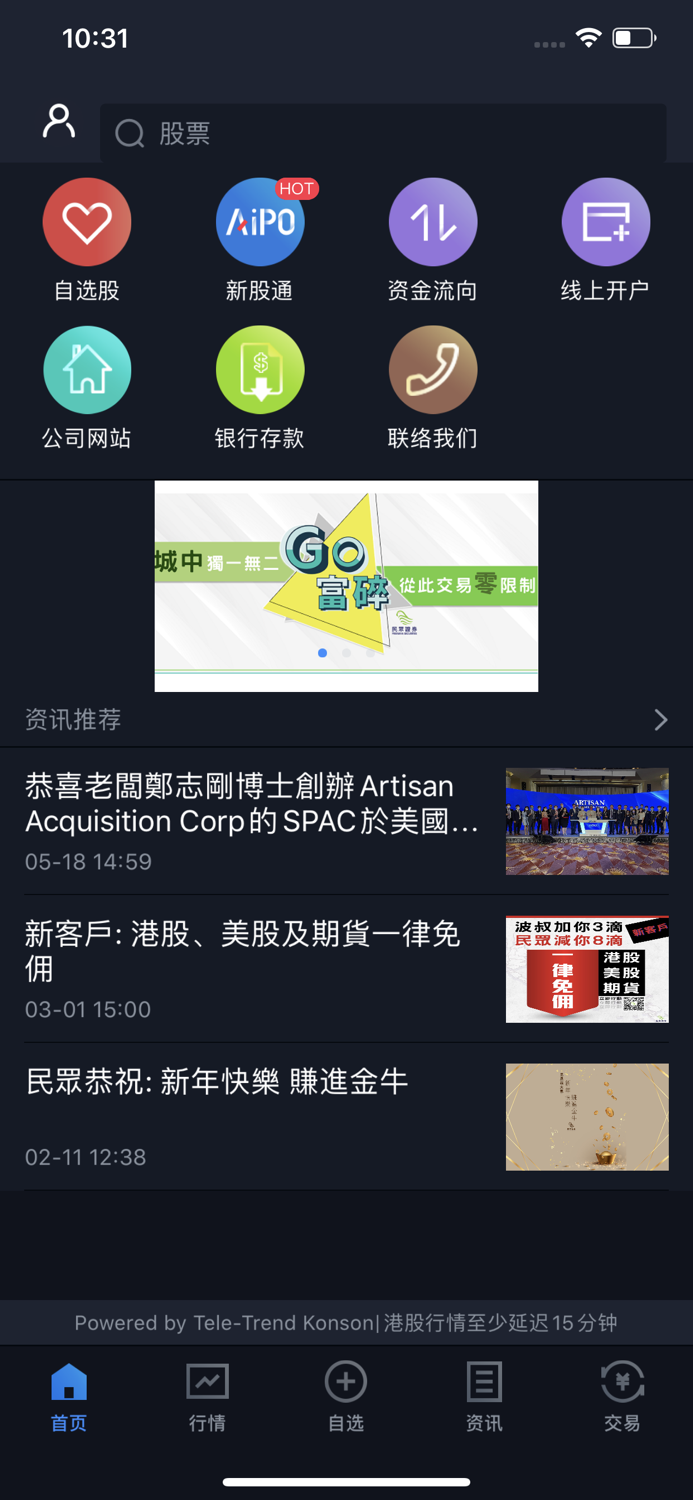
Task: Expand 资讯推荐 with the chevron arrow
Action: 661,720
